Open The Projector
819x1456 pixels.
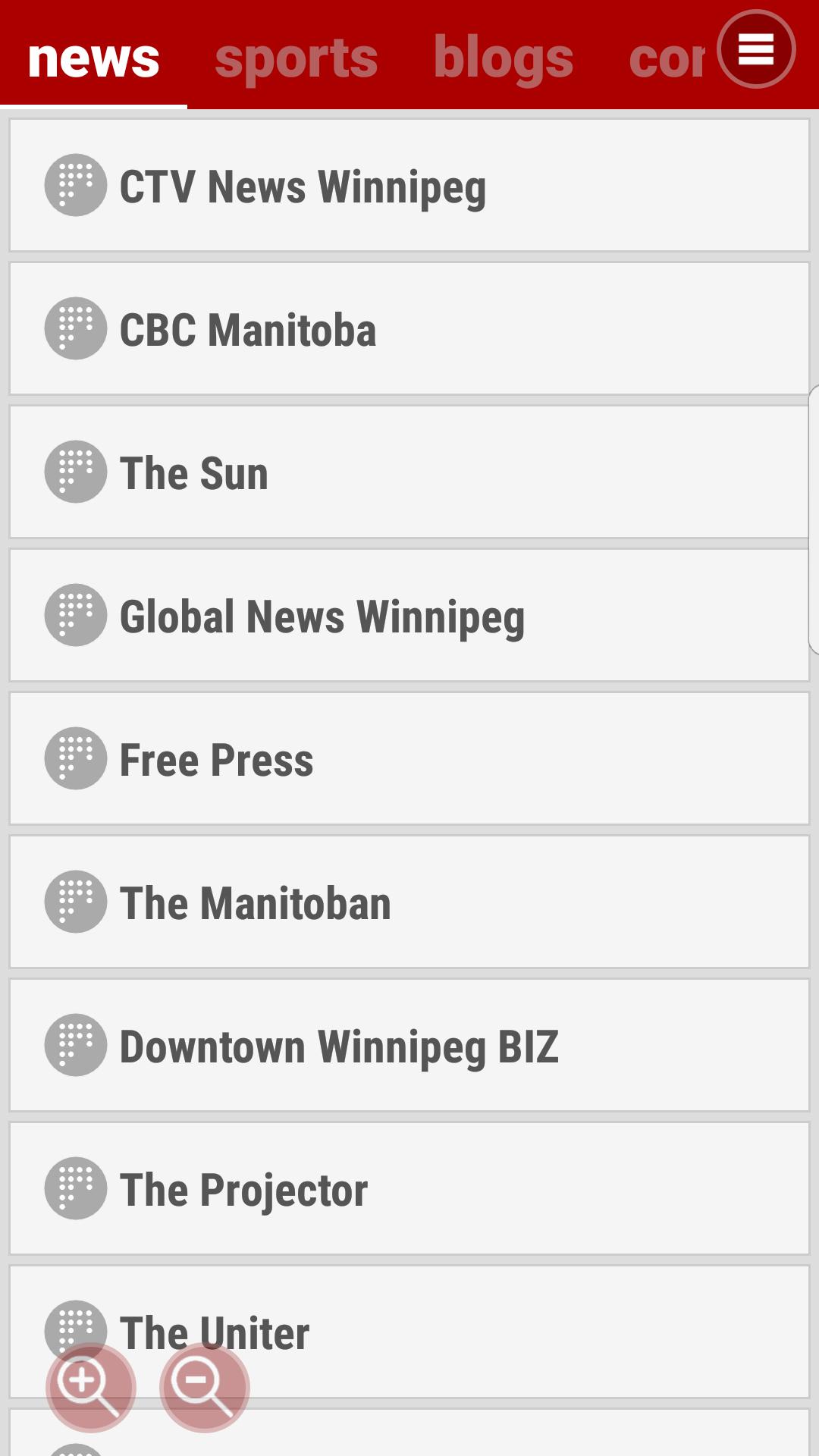(x=409, y=1188)
